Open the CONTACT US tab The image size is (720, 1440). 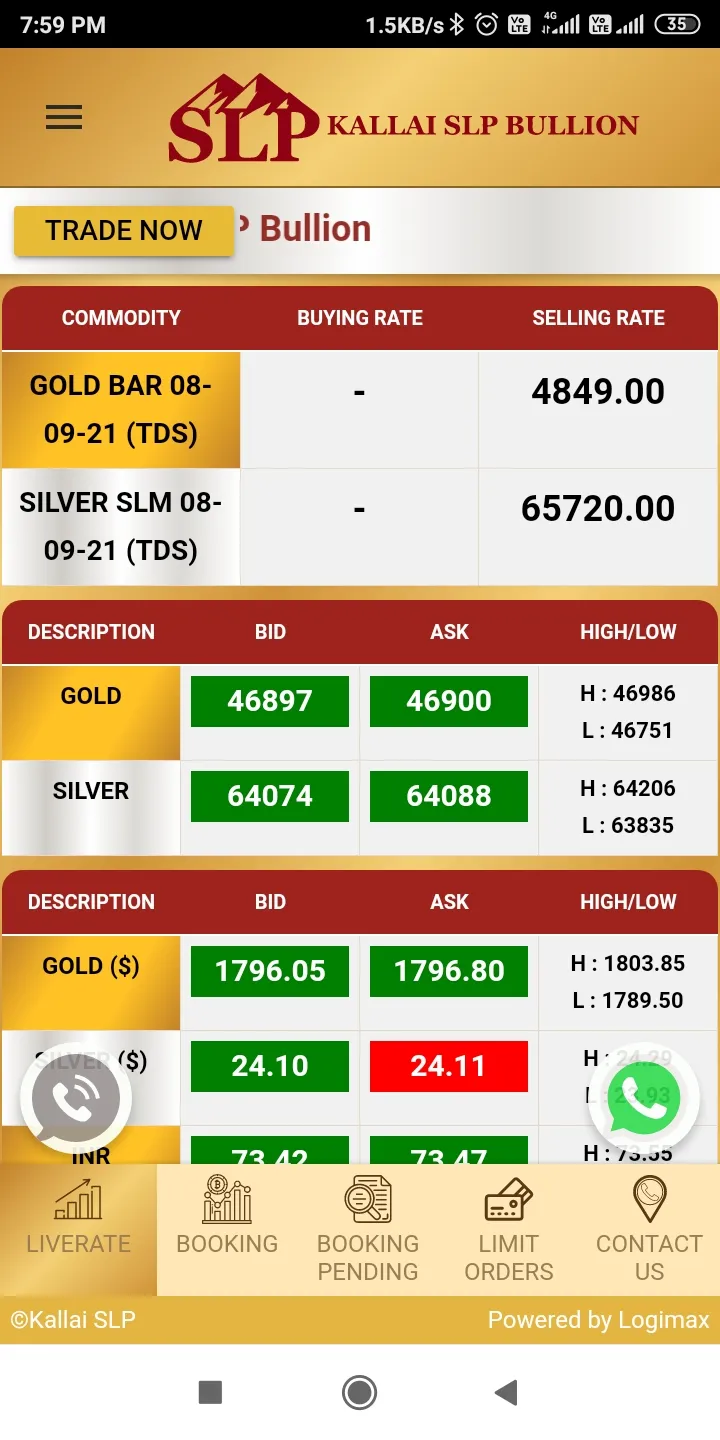coord(649,1228)
